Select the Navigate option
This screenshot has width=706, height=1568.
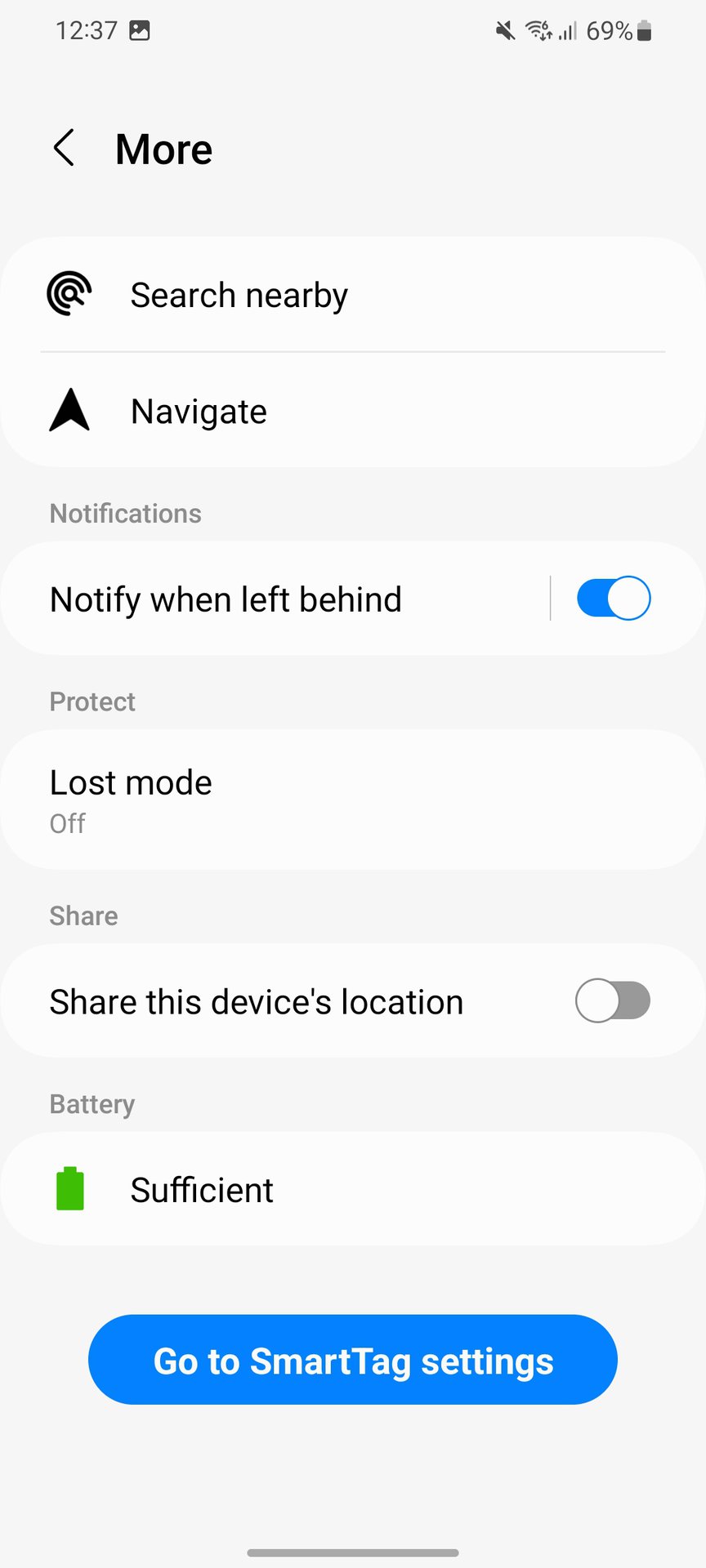(x=199, y=412)
